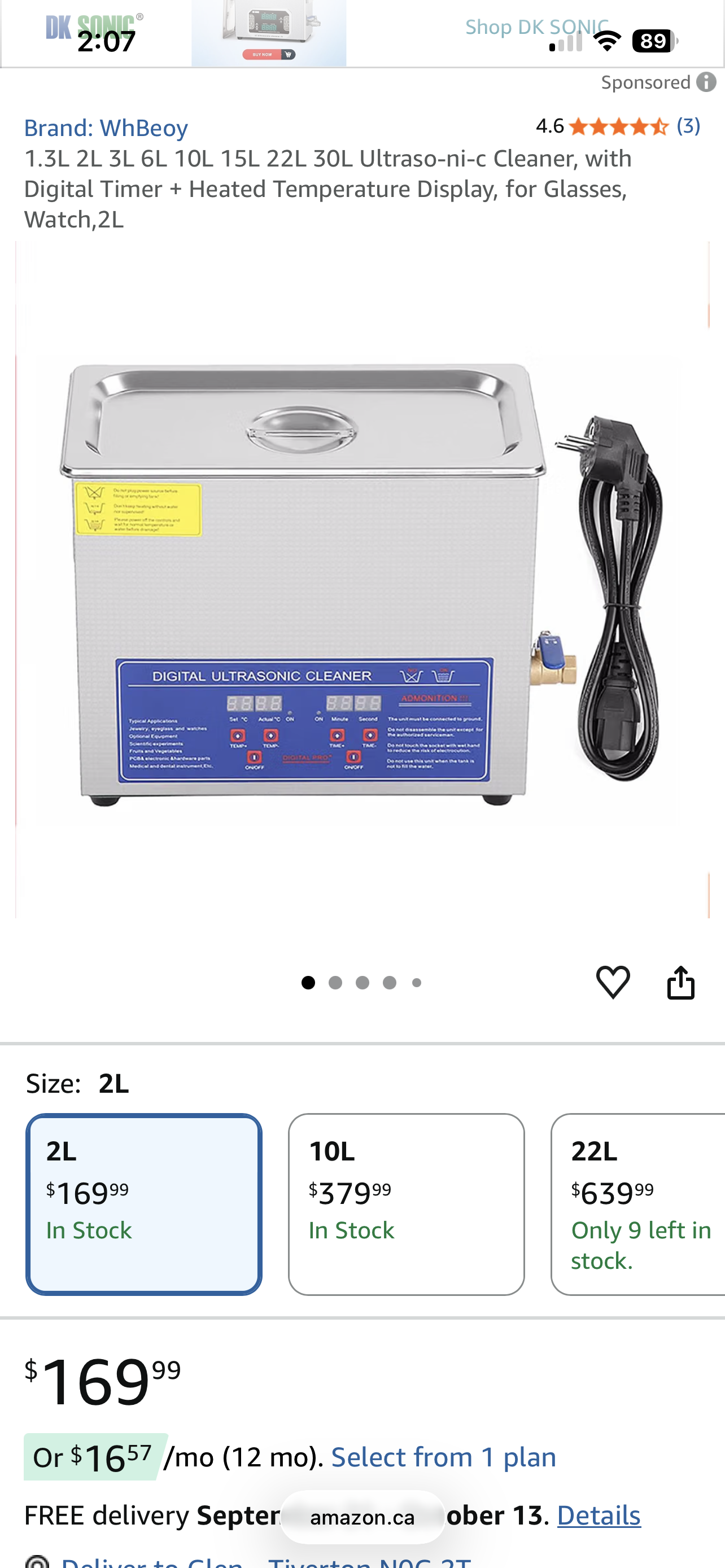Choose the 22L size option

click(637, 1204)
